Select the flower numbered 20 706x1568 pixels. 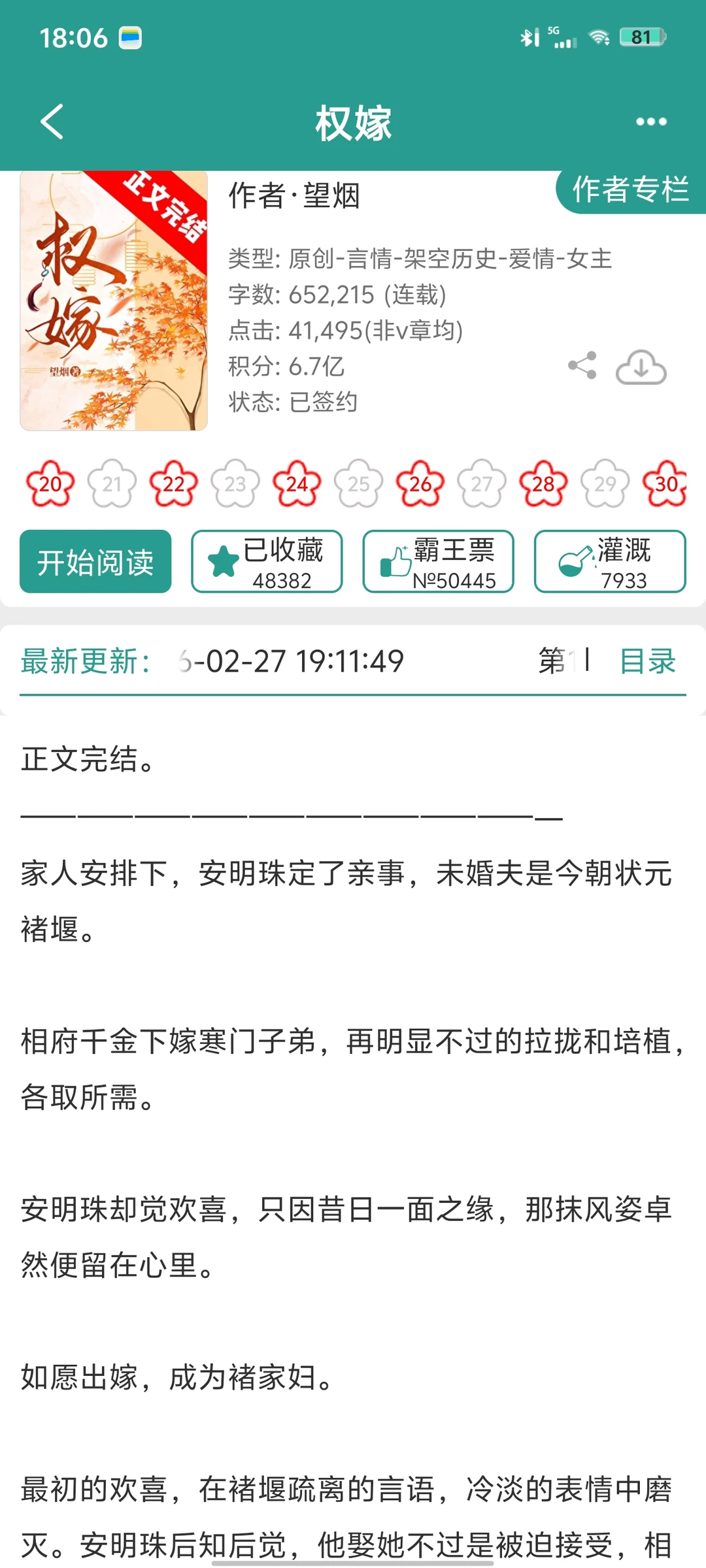(50, 483)
